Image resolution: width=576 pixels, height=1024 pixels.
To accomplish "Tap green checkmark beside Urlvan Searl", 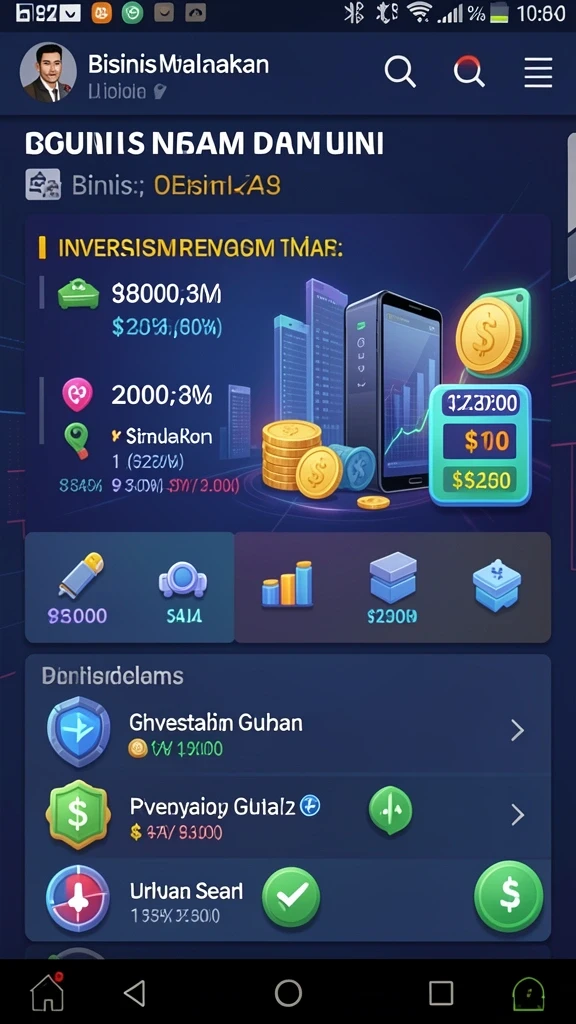I will [x=291, y=897].
